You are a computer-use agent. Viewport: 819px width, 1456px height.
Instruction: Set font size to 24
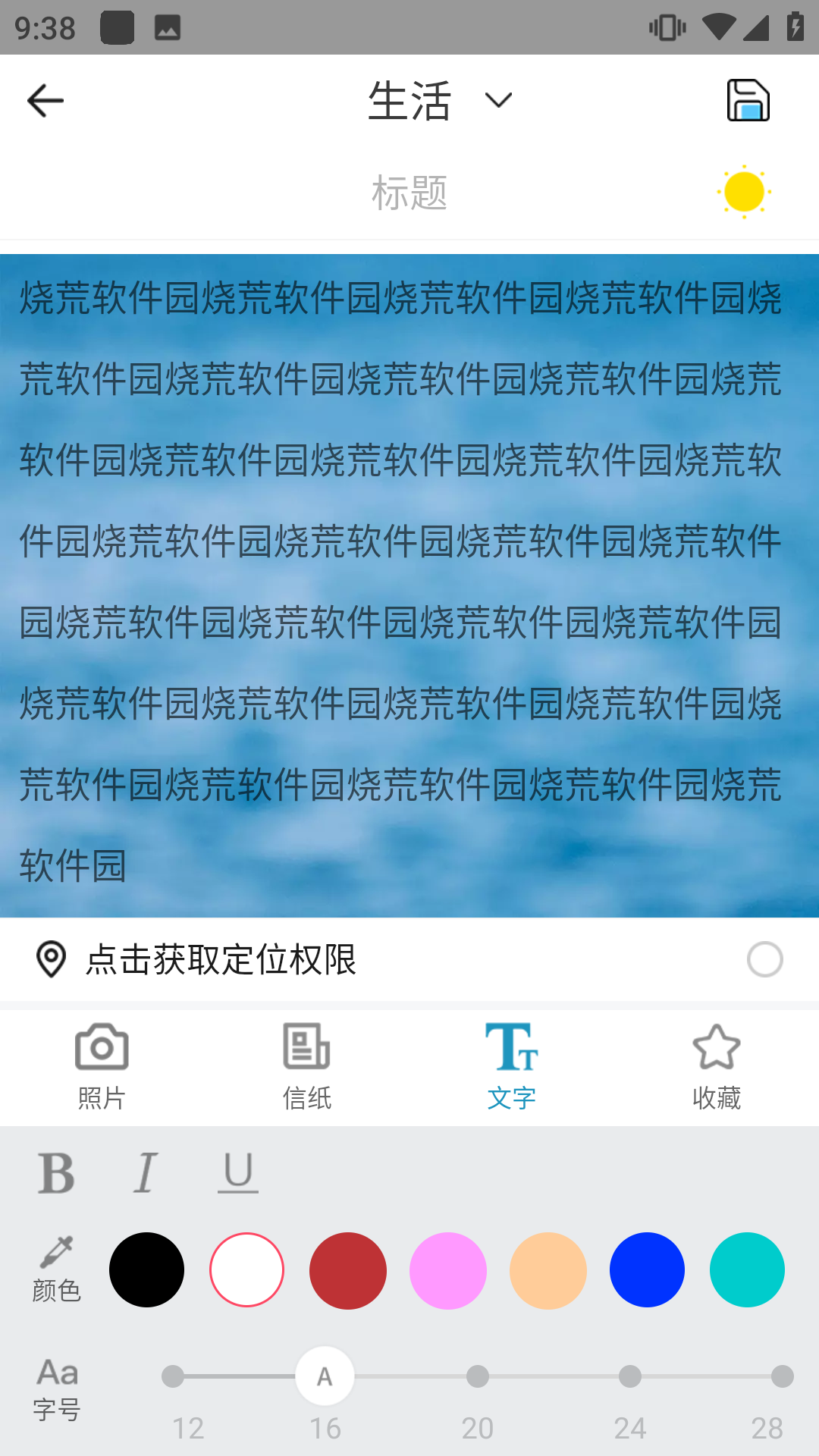pyautogui.click(x=630, y=1376)
